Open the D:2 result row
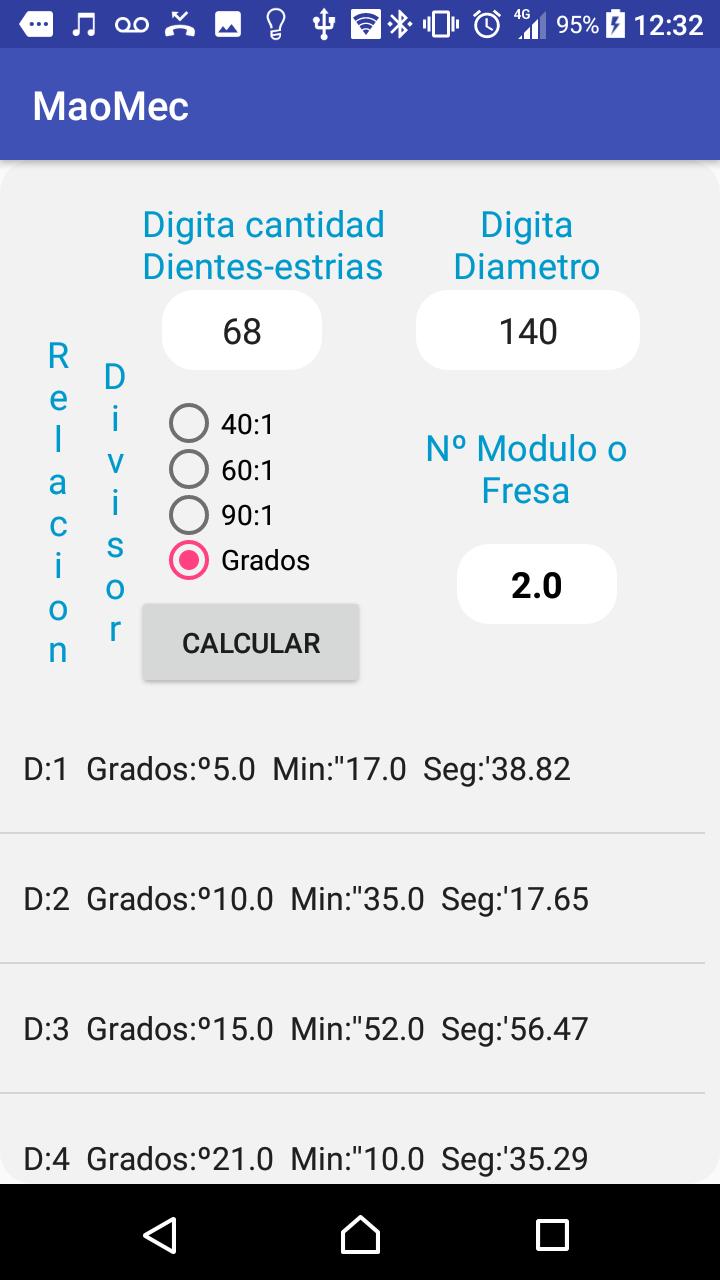The width and height of the screenshot is (720, 1280). [x=352, y=899]
